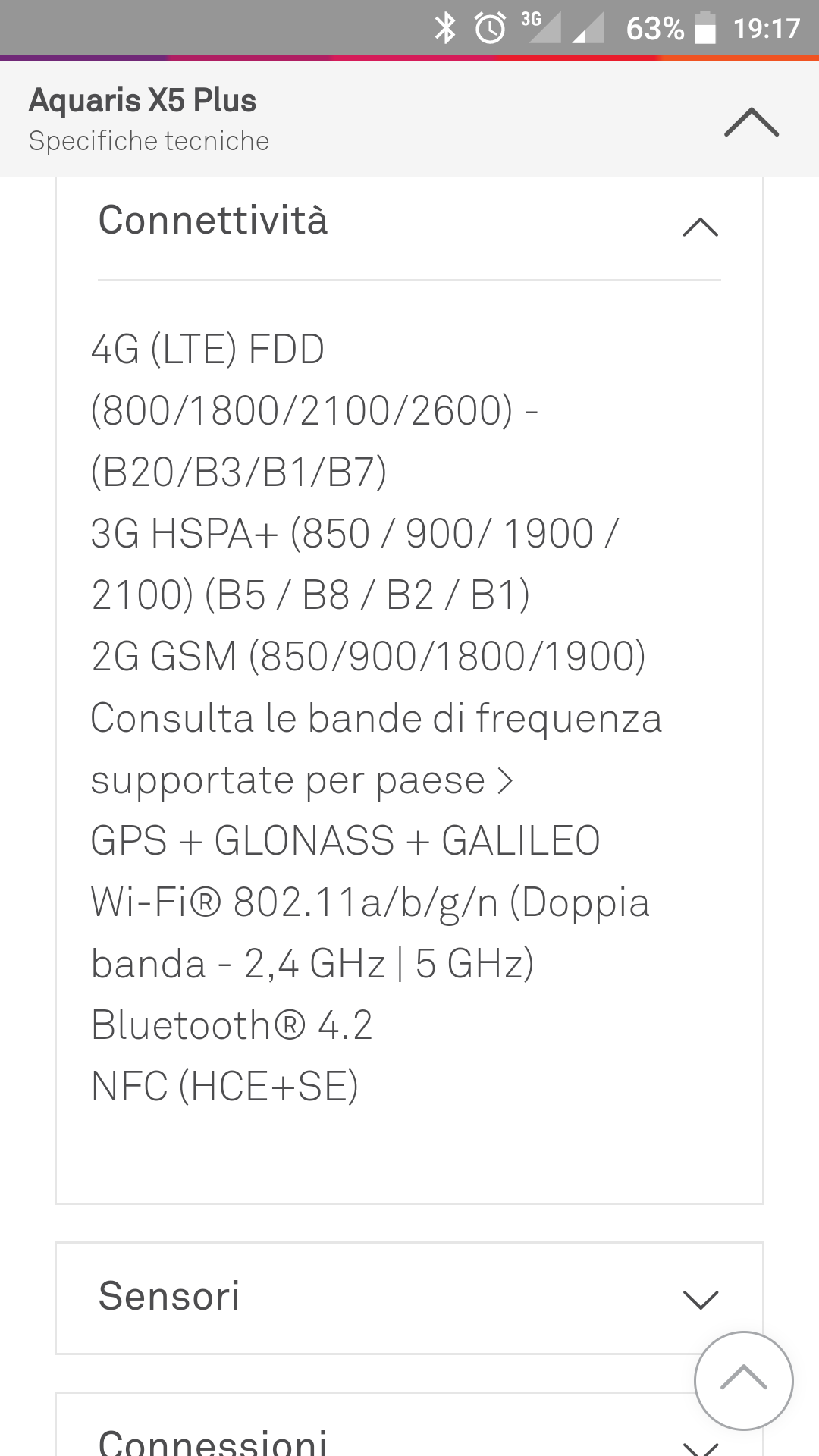Collapse the Aquaris X5 Plus specs header

click(x=751, y=121)
